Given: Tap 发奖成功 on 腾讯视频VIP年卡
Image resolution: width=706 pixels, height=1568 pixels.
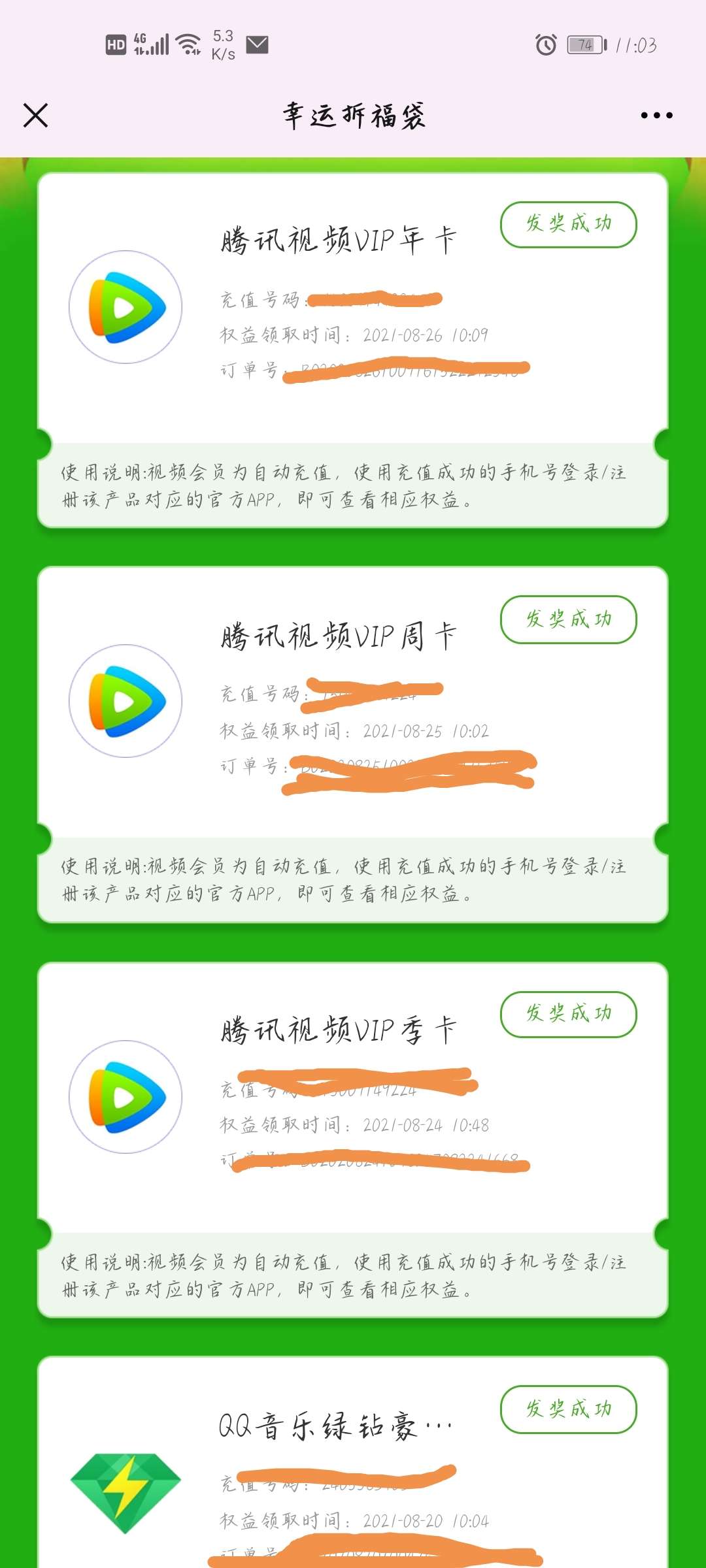Looking at the screenshot, I should click(x=568, y=224).
